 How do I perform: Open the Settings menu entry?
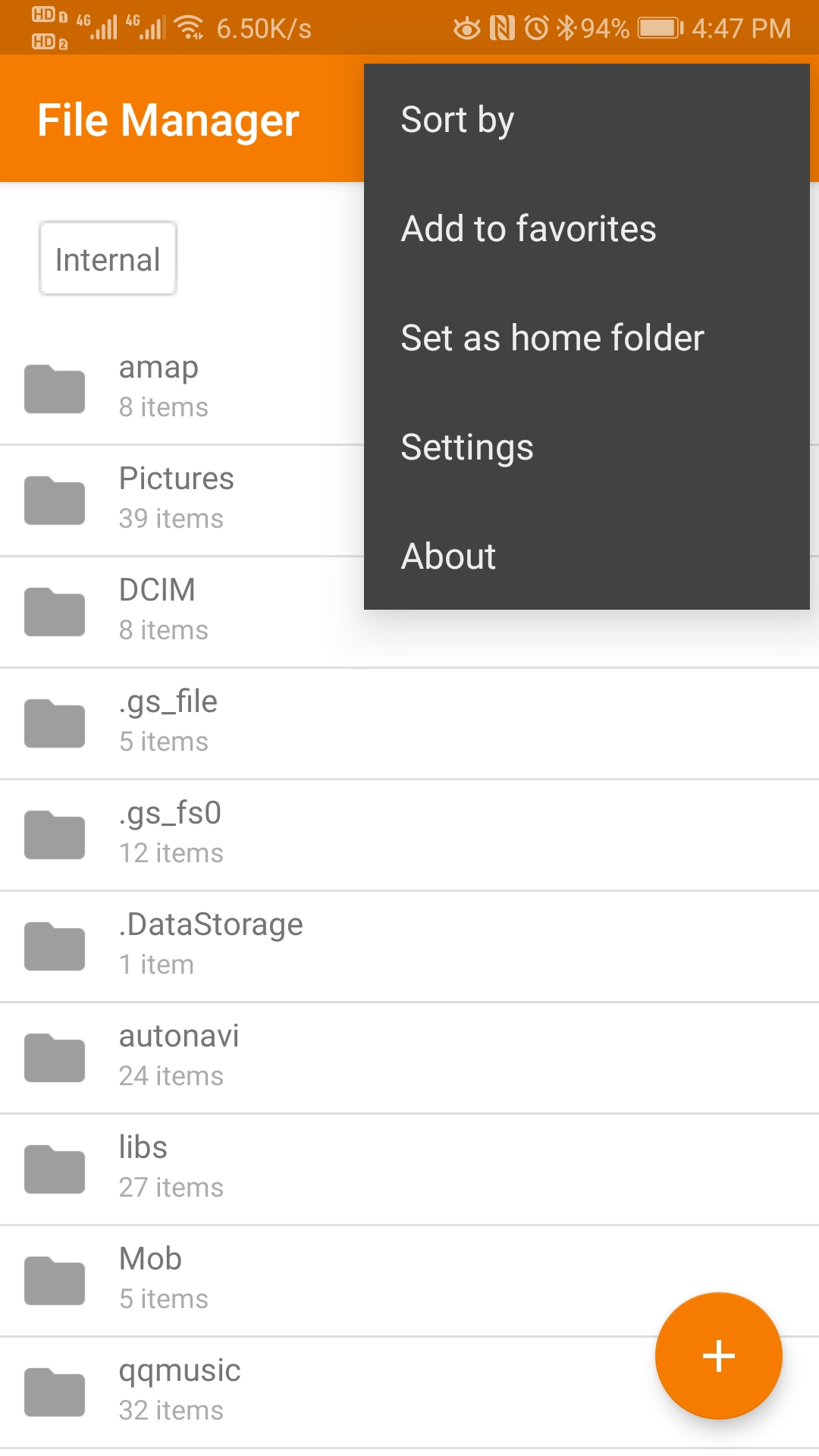pos(466,447)
